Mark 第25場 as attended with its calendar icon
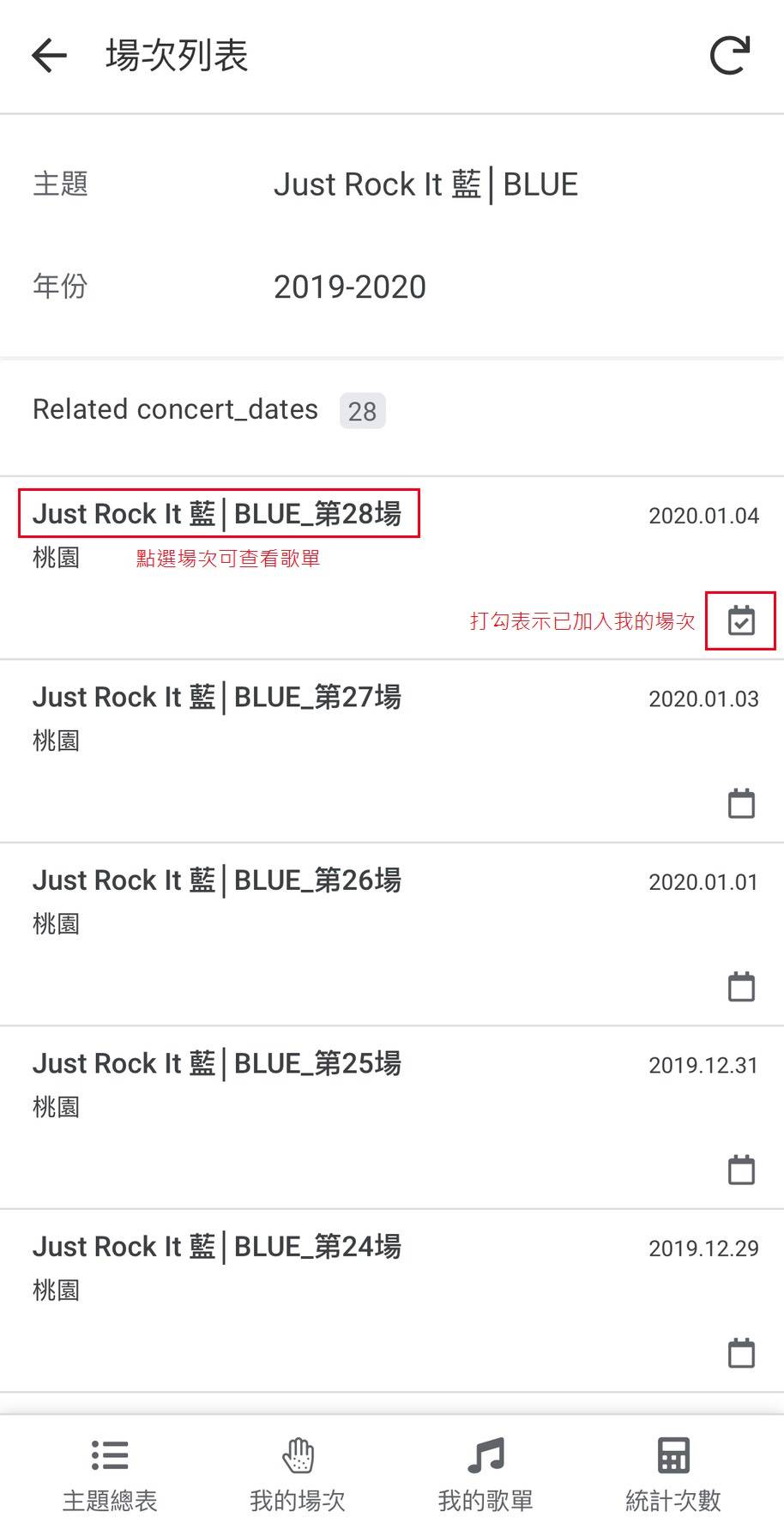This screenshot has width=784, height=1536. (741, 1170)
